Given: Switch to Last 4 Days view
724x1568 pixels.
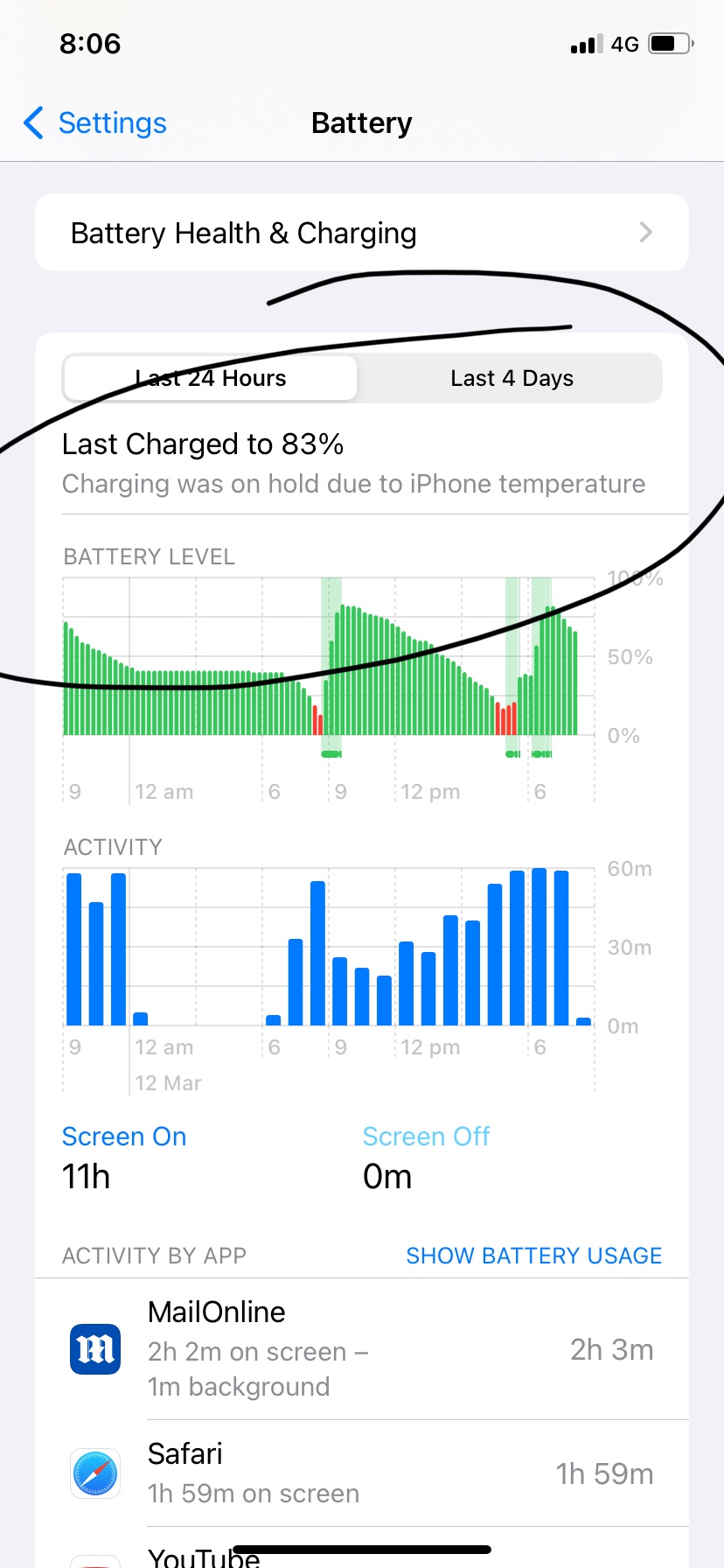Looking at the screenshot, I should (512, 378).
